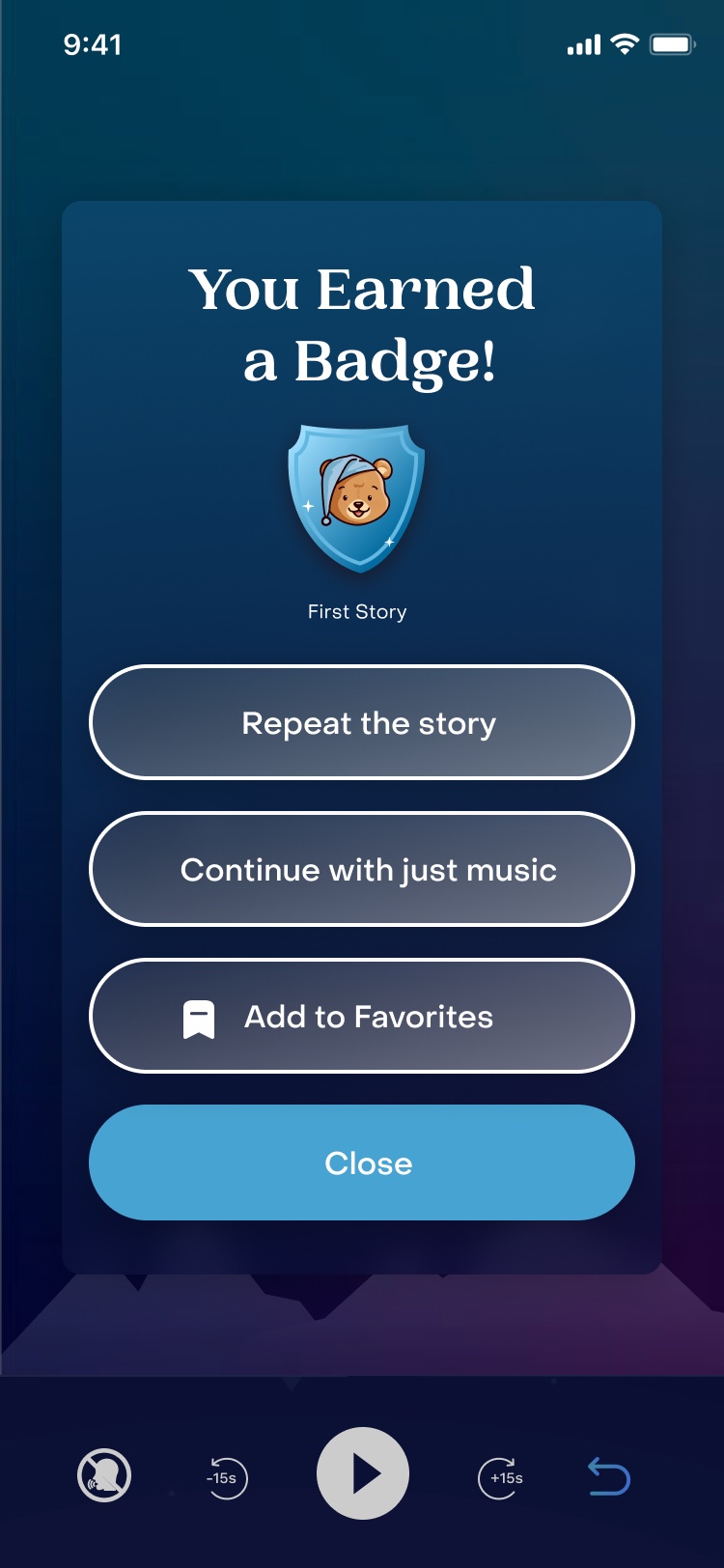Close the badge dialog
Viewport: 724px width, 1568px height.
[x=362, y=1162]
